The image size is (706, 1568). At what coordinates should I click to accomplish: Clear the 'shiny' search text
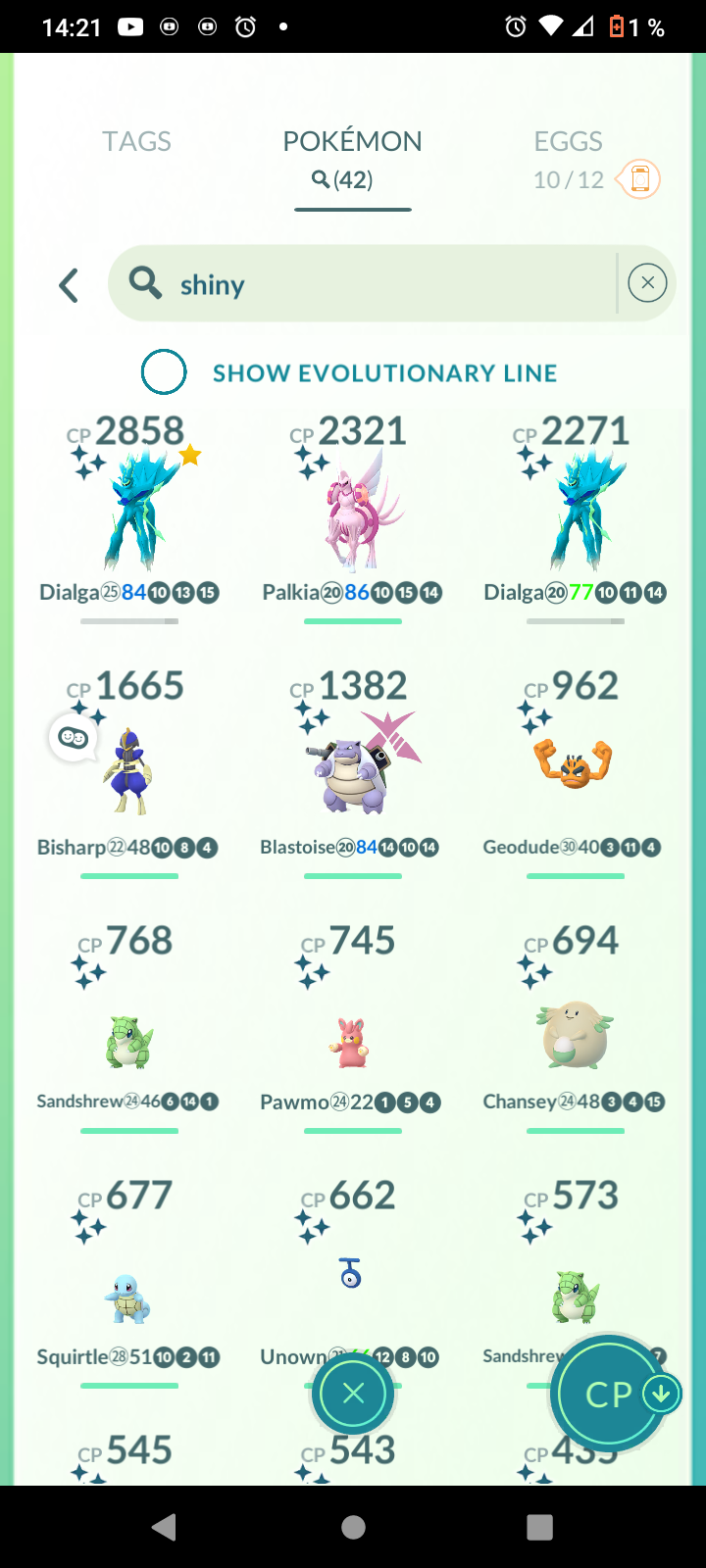coord(647,284)
